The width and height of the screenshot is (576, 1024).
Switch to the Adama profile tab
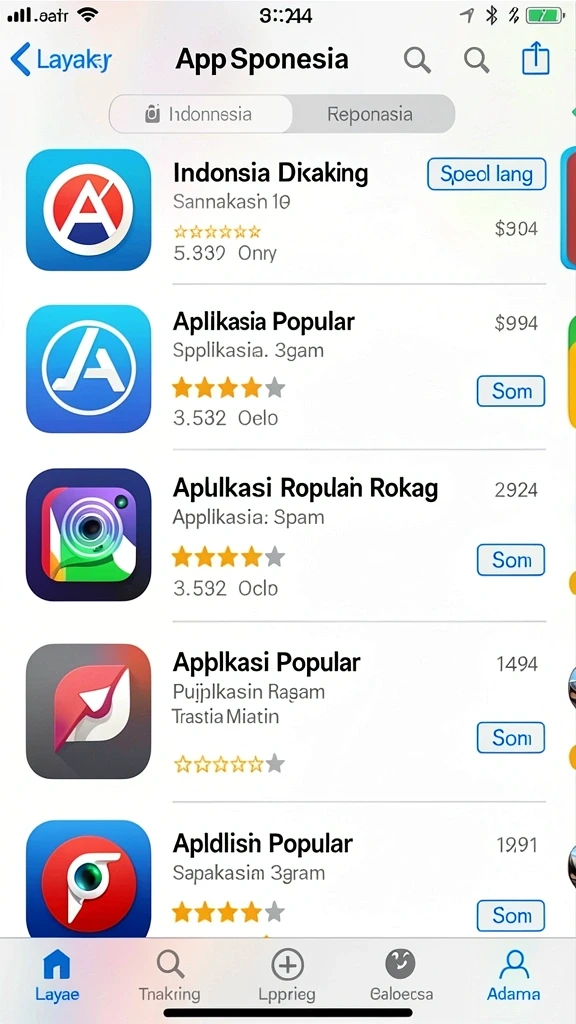(x=514, y=976)
